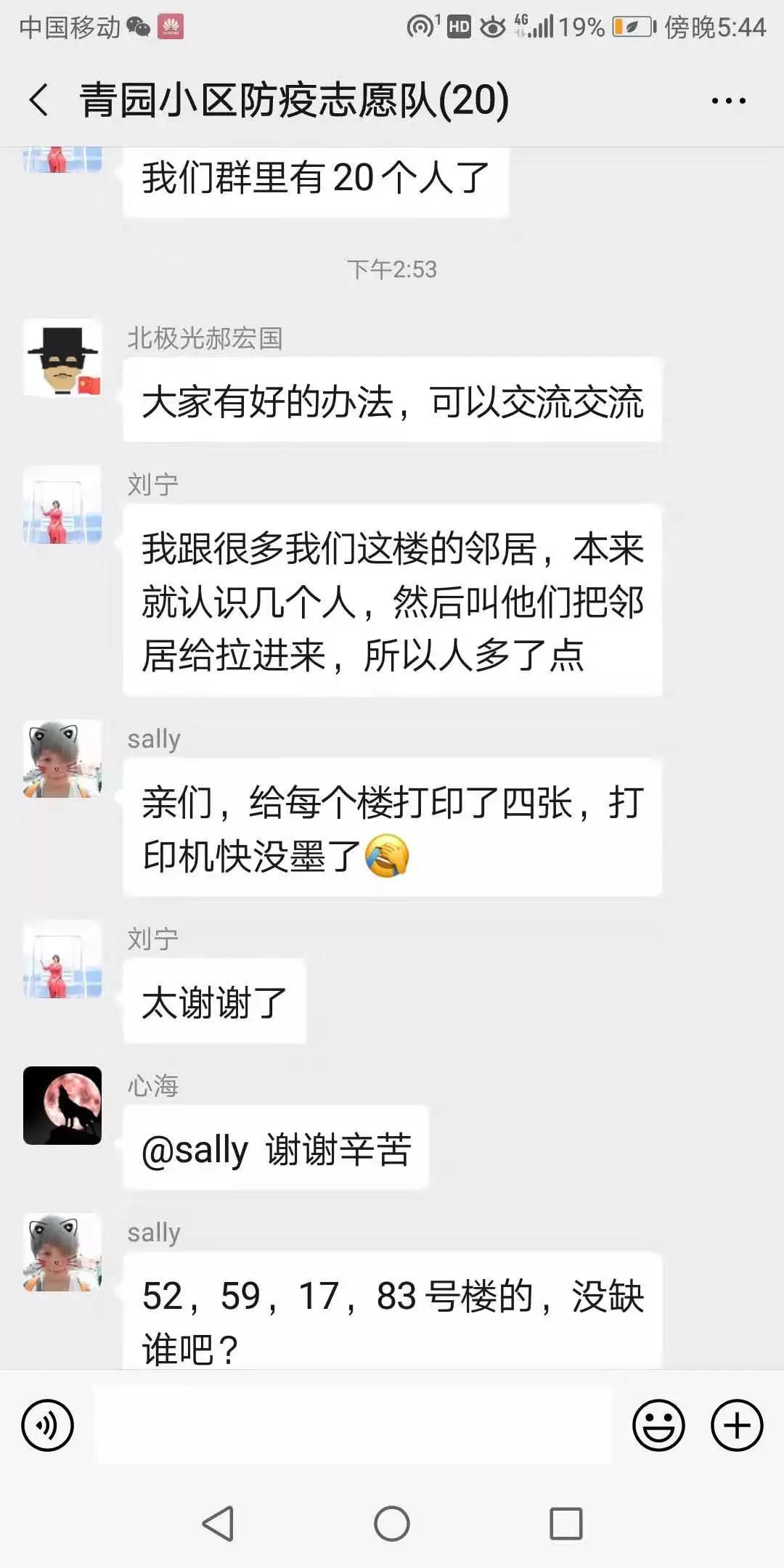Open 刘宁's avatar beside 太谢谢了 message
The height and width of the screenshot is (1568, 784).
pos(62,959)
